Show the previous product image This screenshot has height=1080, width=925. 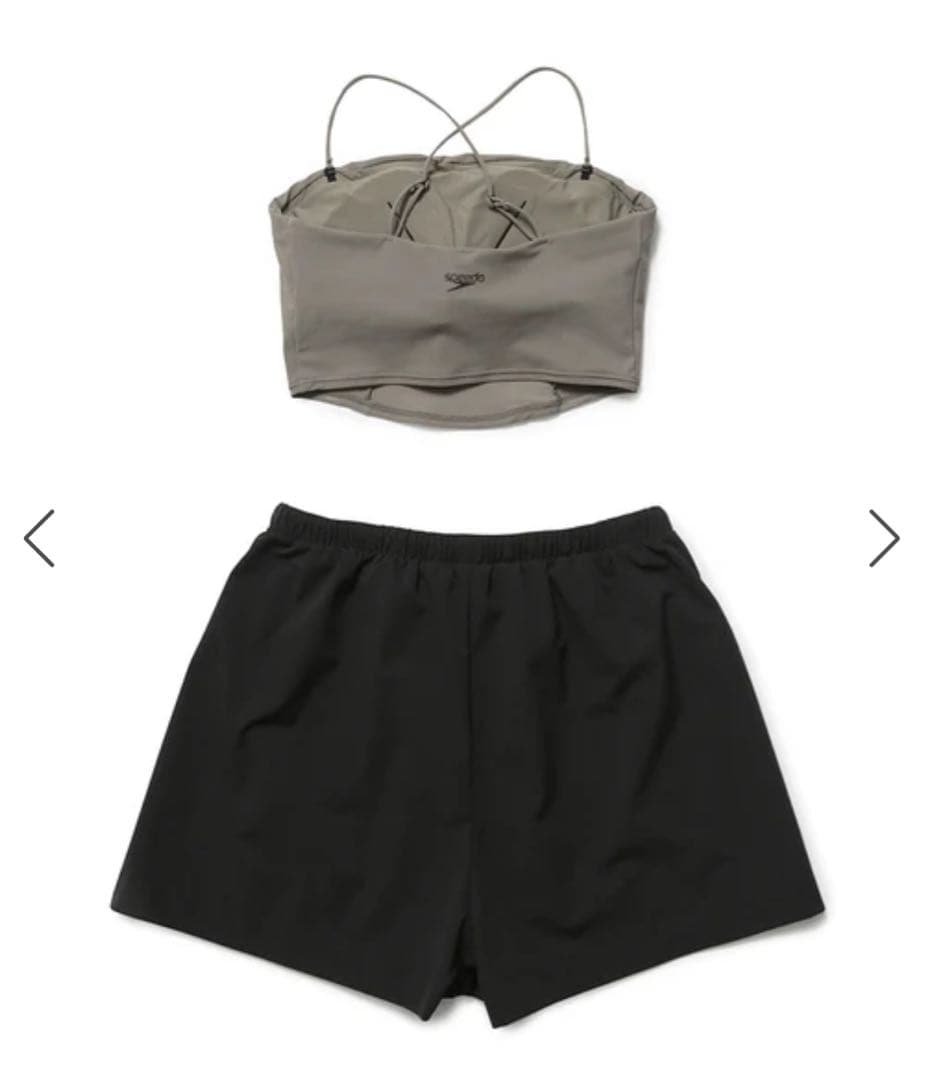click(40, 538)
